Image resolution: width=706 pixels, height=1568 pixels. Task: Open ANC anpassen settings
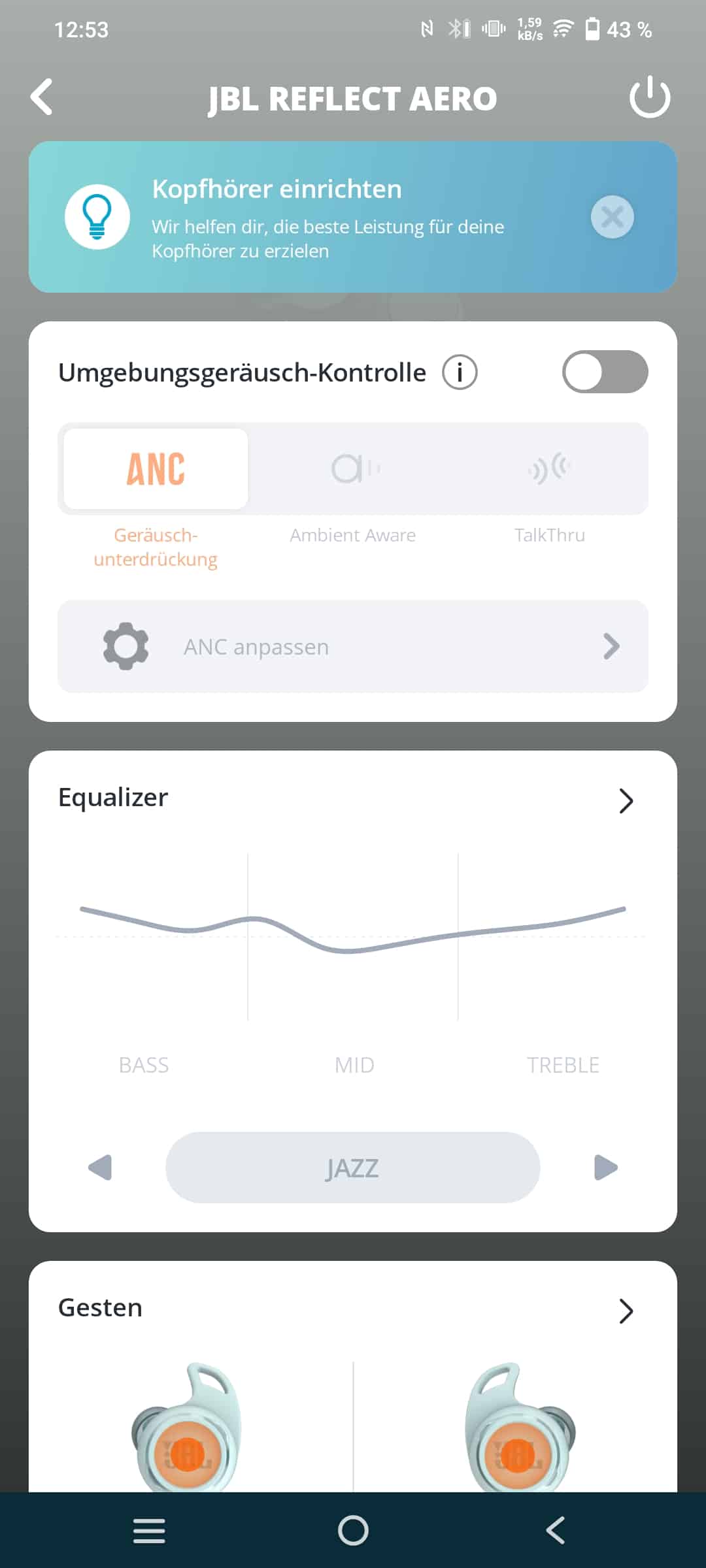353,646
